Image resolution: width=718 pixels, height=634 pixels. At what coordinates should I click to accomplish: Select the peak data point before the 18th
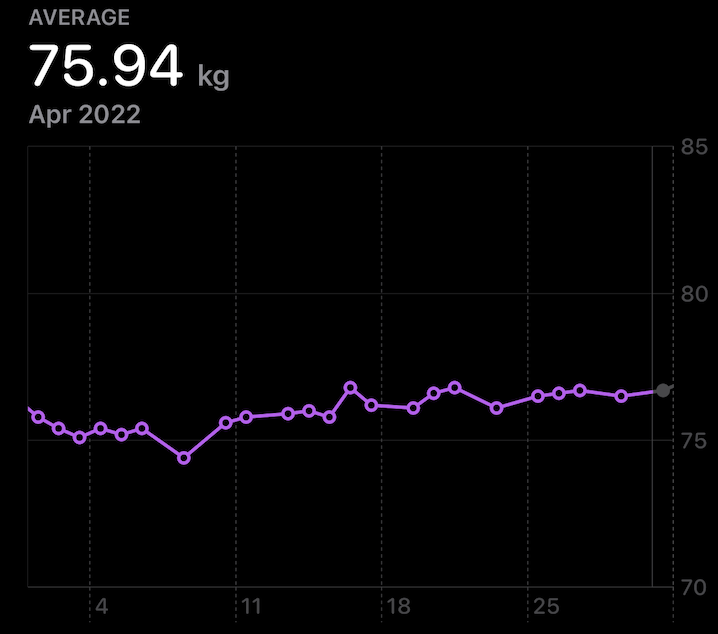(350, 387)
